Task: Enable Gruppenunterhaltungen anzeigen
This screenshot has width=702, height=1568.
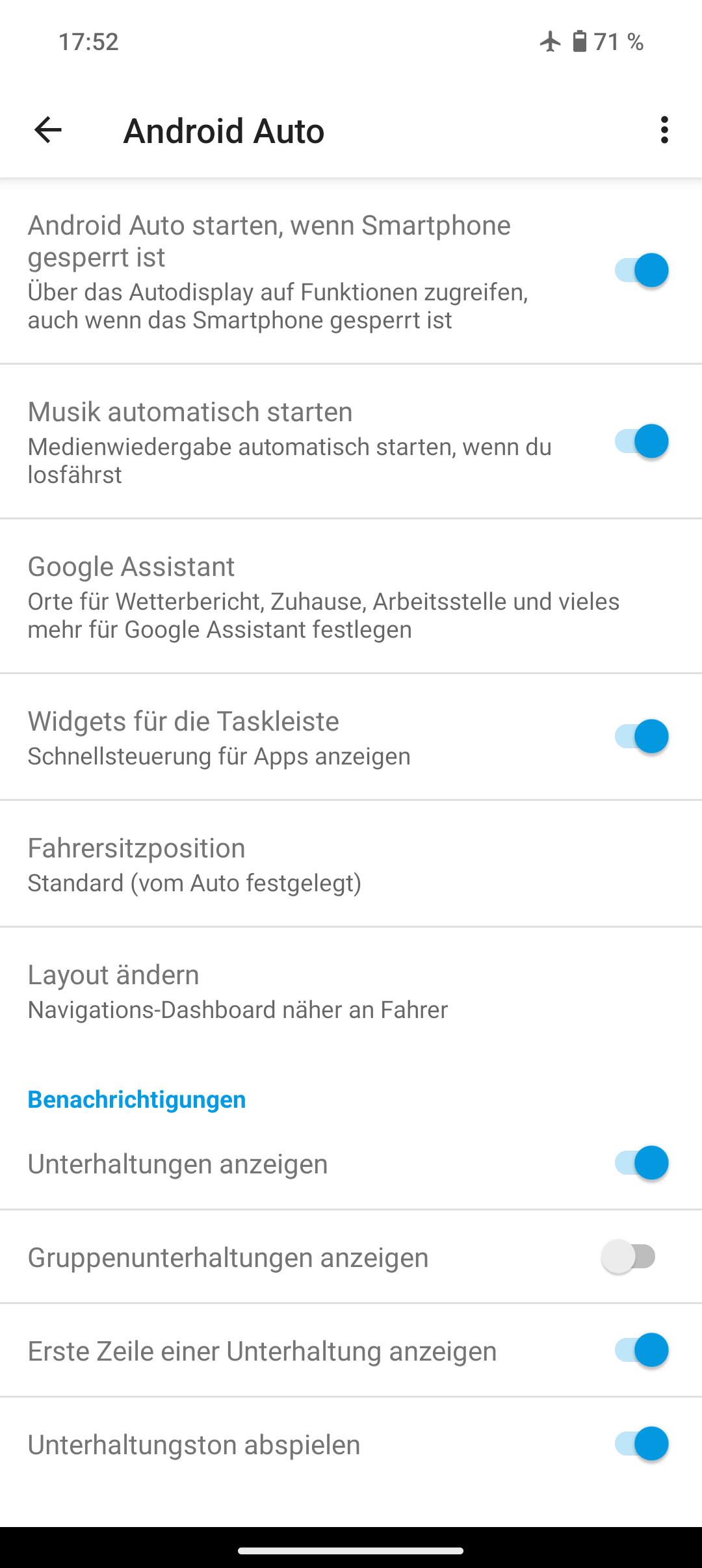Action: (629, 1257)
